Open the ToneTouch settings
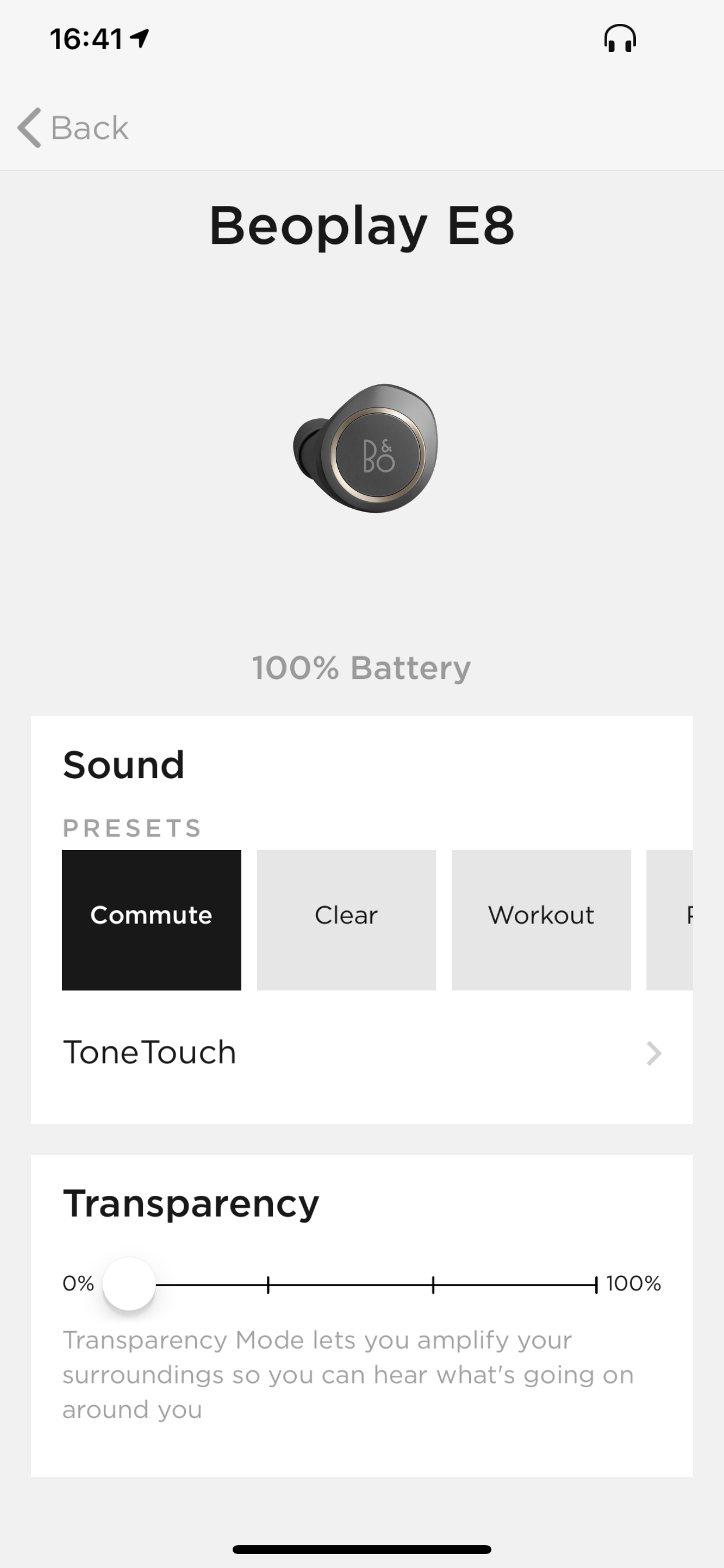 [361, 1053]
